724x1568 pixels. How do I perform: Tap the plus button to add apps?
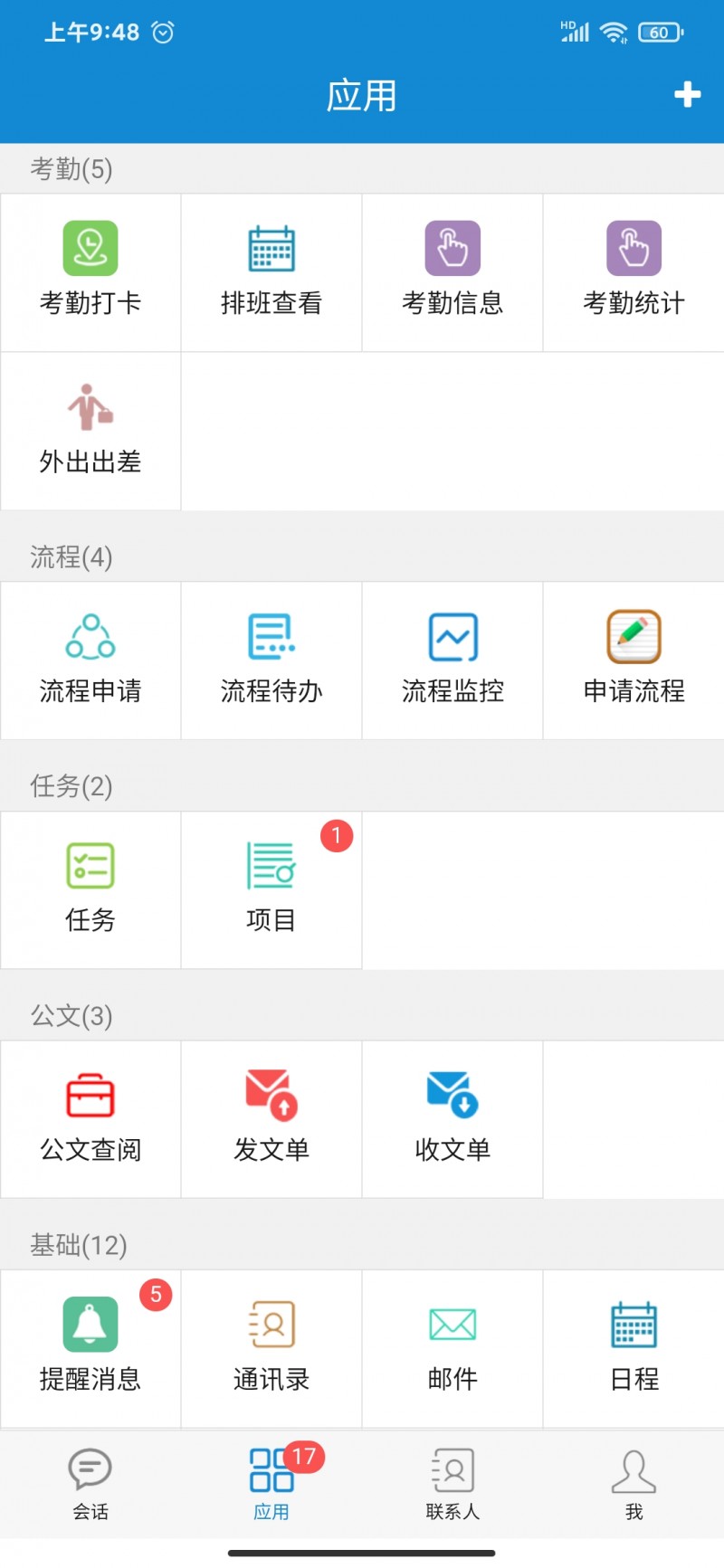pos(688,93)
